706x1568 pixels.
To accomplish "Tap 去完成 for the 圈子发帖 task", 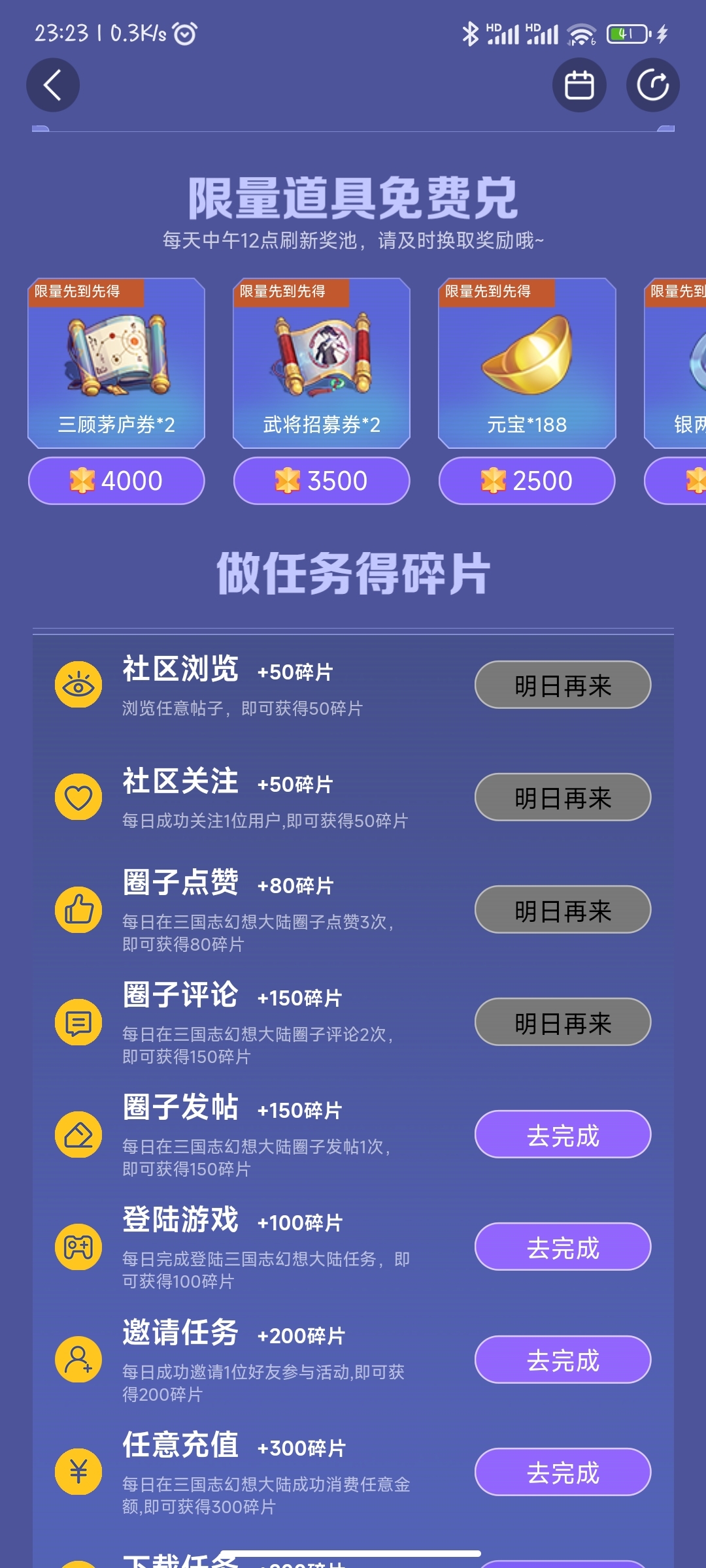I will (x=563, y=1134).
